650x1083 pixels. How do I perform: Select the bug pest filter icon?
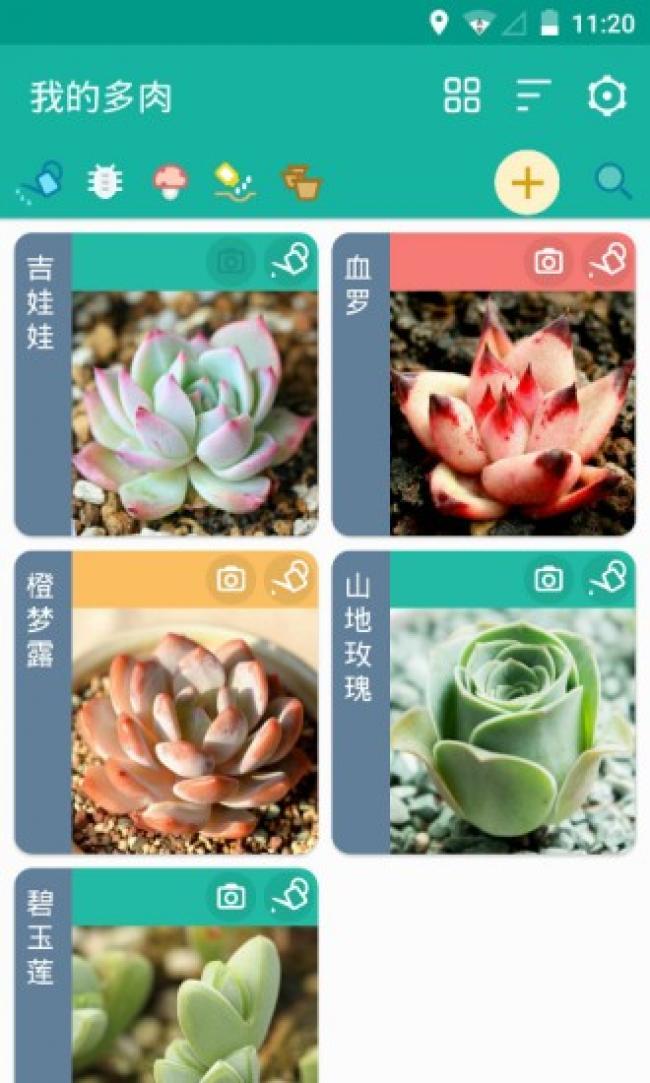tap(105, 182)
